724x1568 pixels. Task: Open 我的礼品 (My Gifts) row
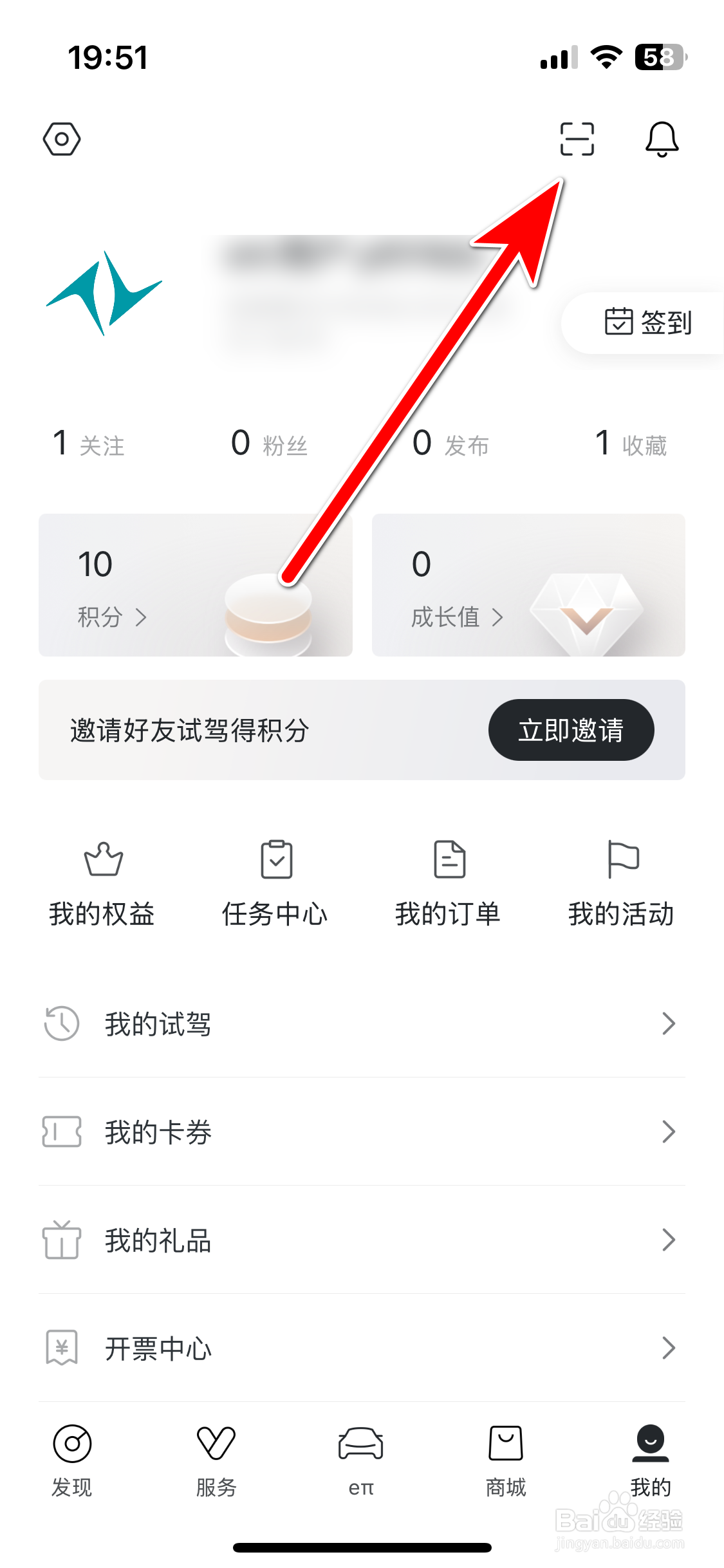(x=362, y=1240)
